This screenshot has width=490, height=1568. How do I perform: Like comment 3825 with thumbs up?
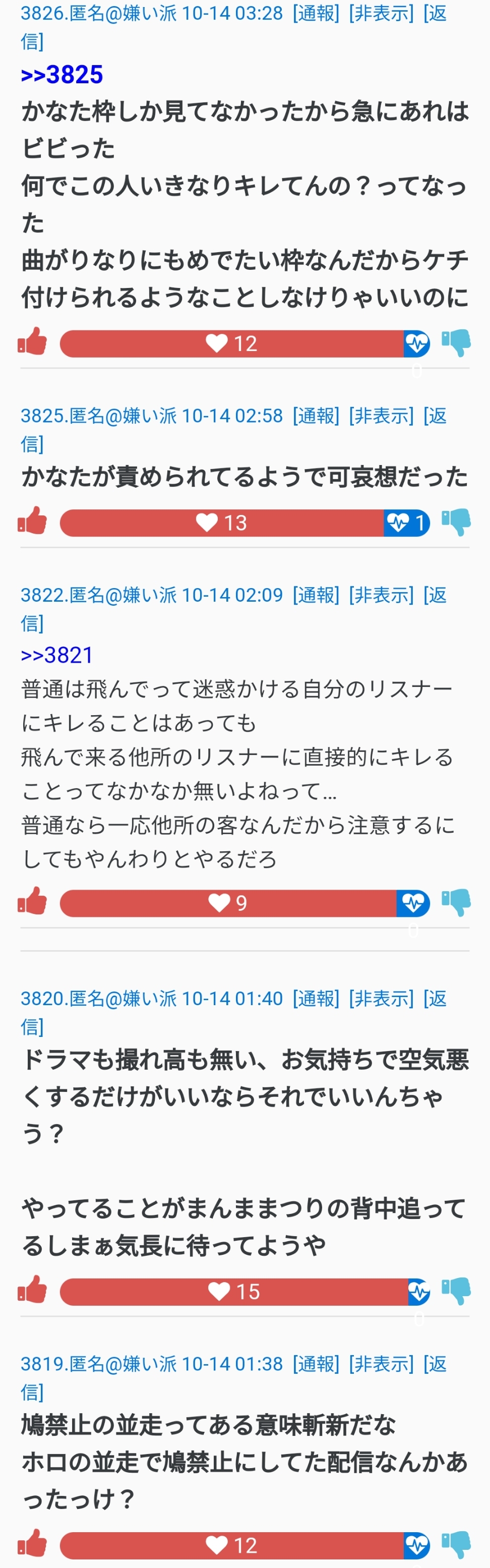click(33, 521)
